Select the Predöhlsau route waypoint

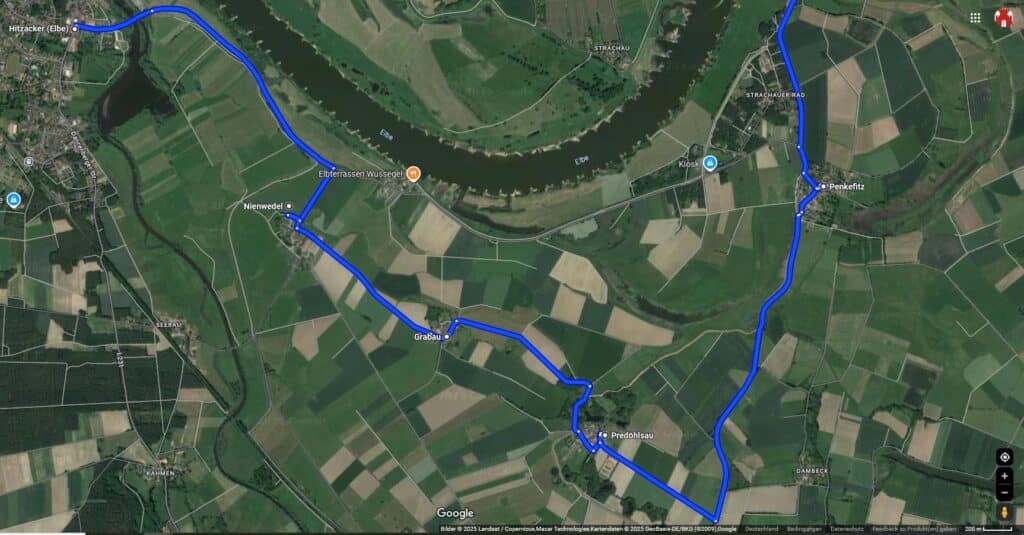(x=602, y=436)
